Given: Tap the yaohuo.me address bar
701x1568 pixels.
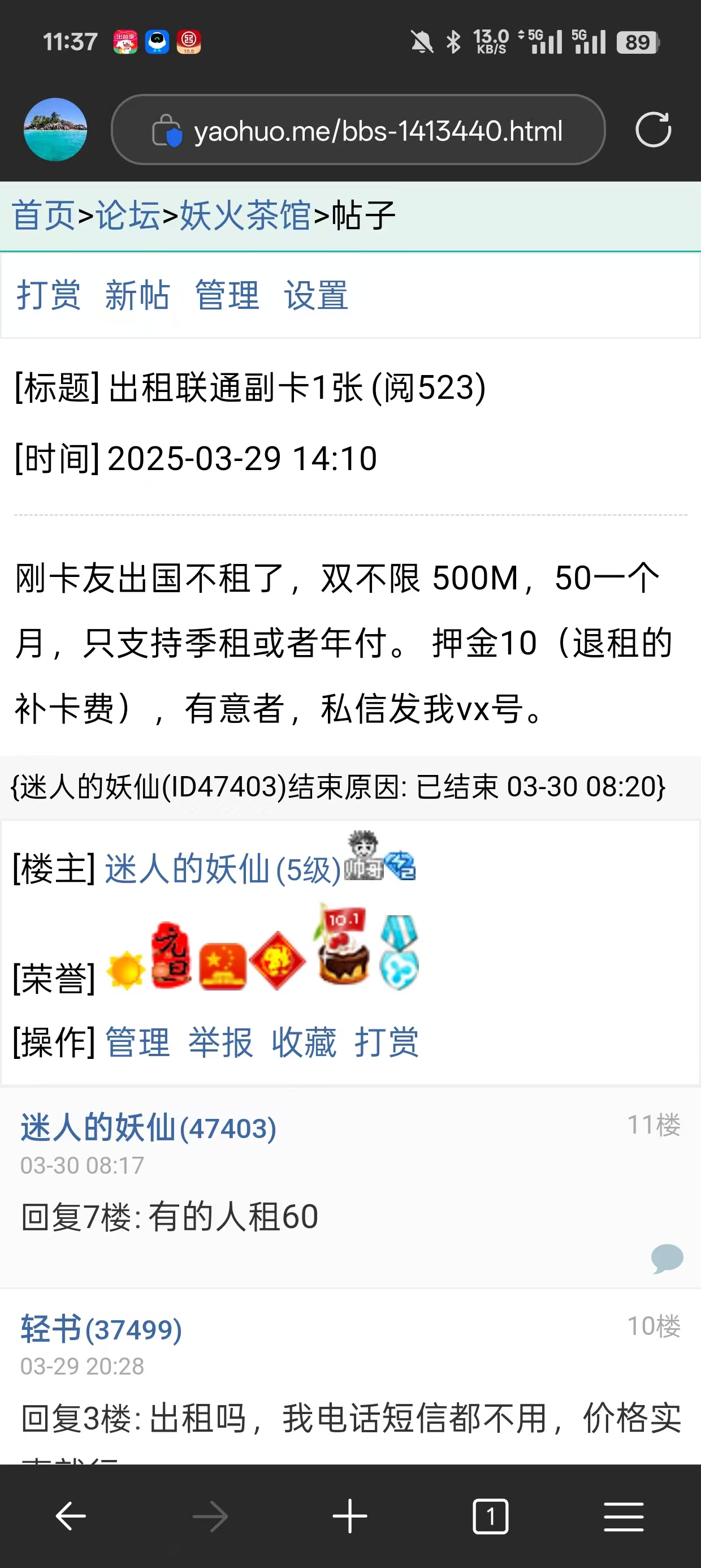Looking at the screenshot, I should coord(359,130).
